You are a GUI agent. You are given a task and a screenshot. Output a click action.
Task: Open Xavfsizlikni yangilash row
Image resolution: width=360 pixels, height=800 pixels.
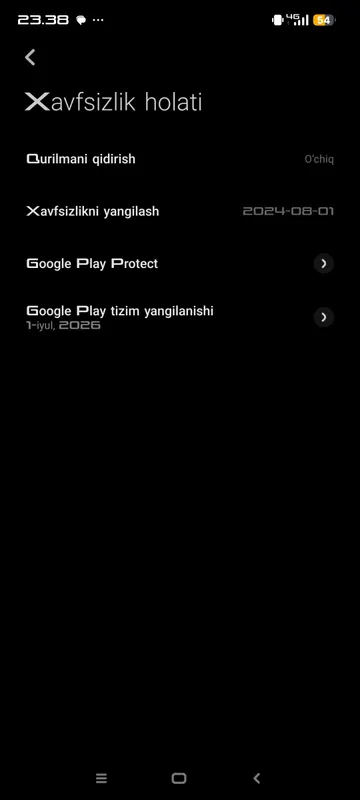(x=180, y=211)
